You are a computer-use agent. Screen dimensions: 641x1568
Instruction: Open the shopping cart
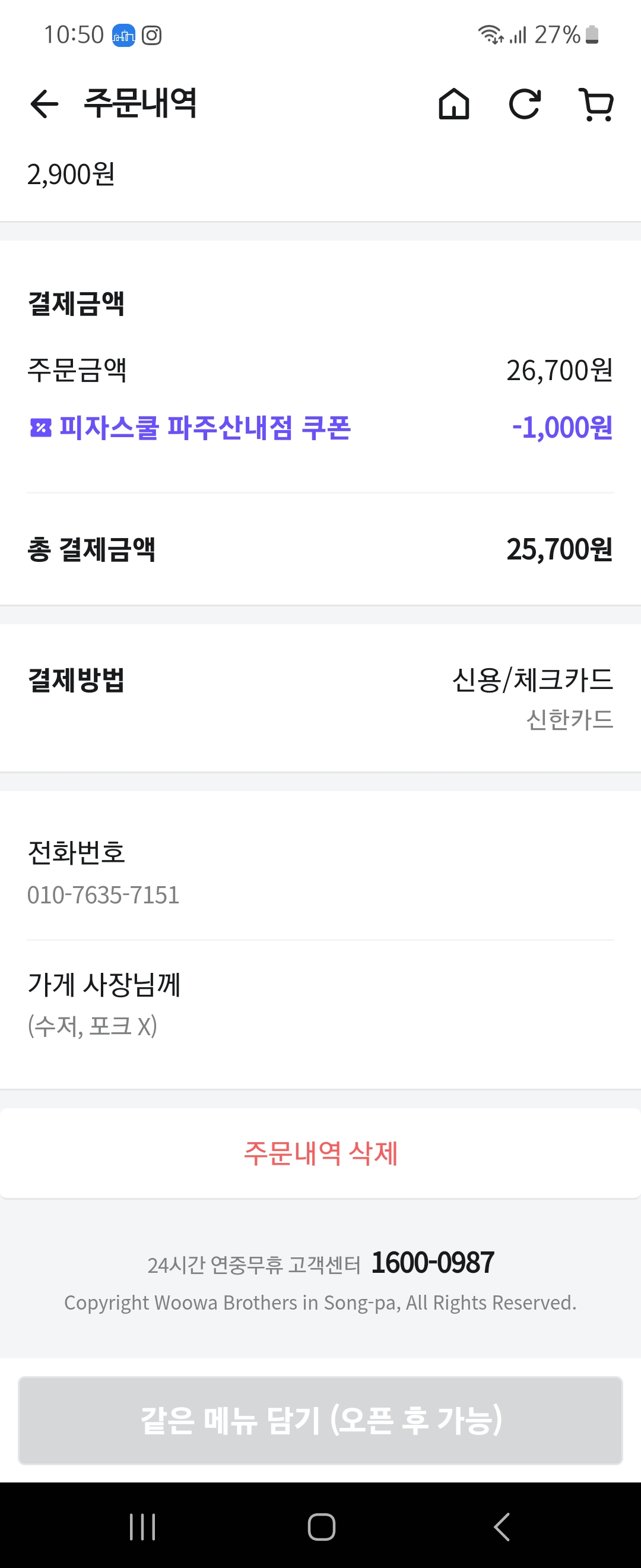(x=596, y=104)
